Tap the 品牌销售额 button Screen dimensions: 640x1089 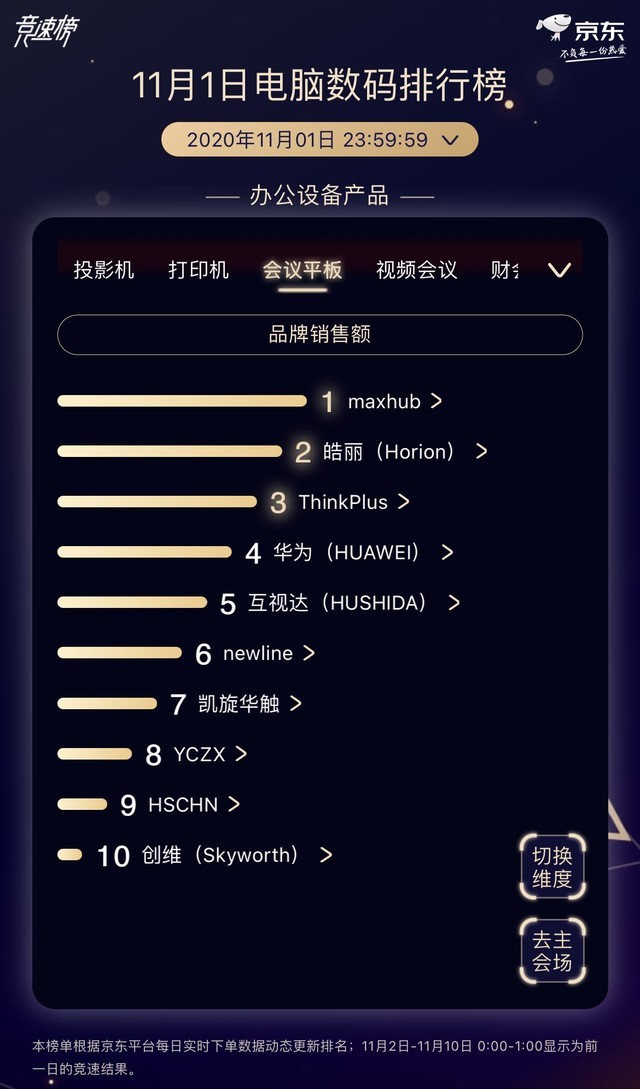(319, 335)
